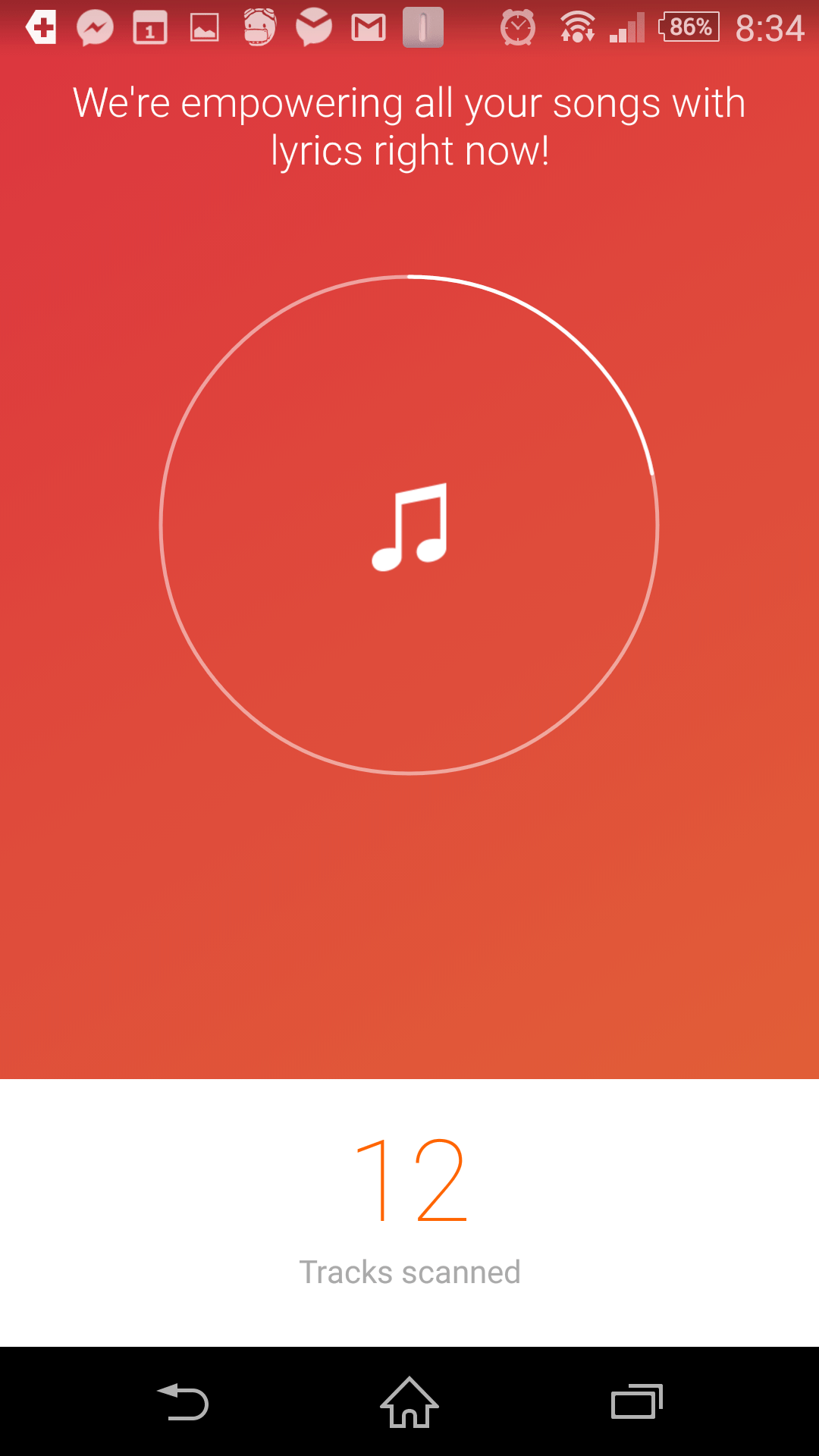Open the recent apps view
The width and height of the screenshot is (819, 1456).
coord(637,1401)
